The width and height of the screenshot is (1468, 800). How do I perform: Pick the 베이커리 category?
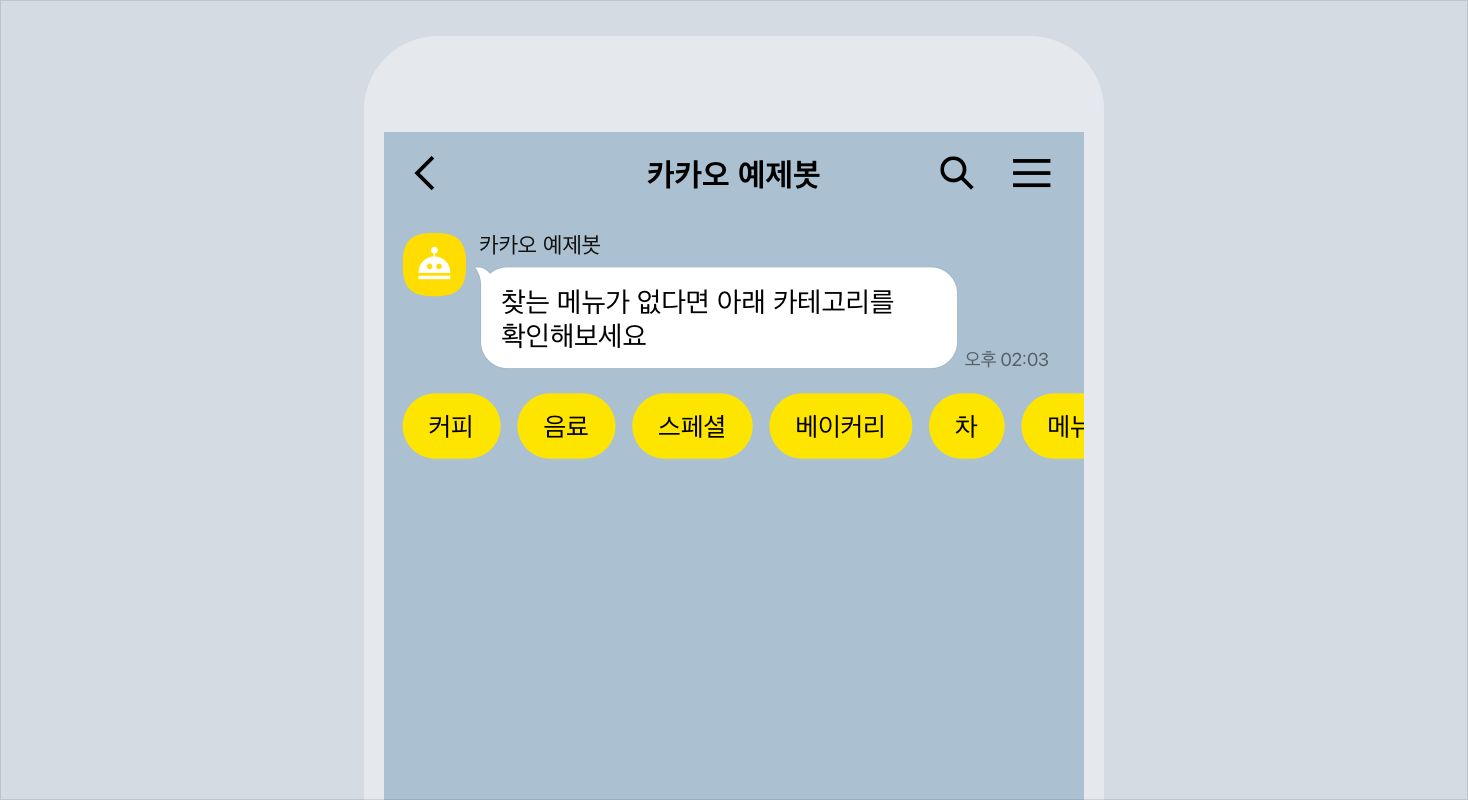(x=840, y=426)
